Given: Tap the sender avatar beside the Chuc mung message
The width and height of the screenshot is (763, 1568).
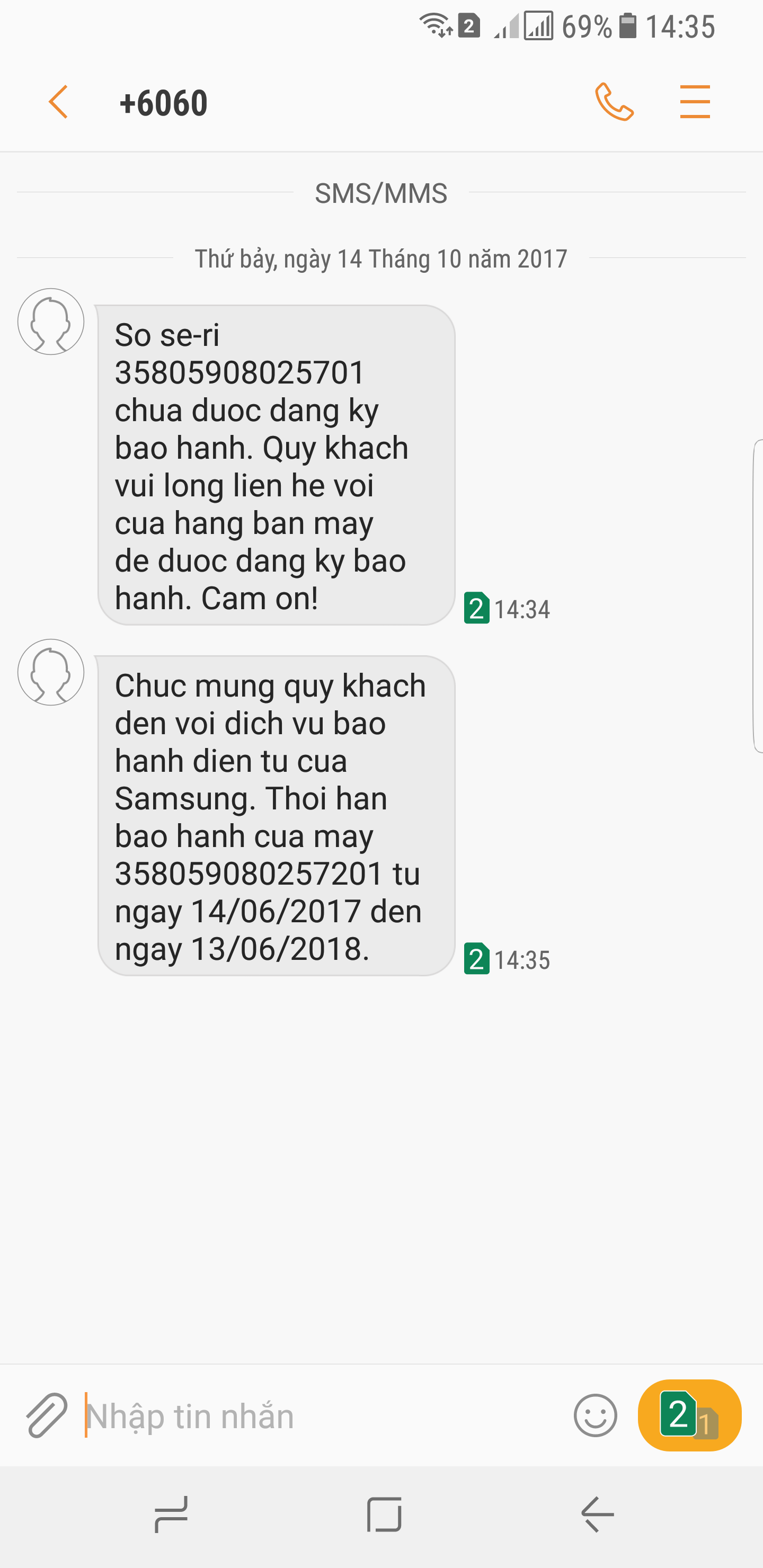Looking at the screenshot, I should tap(50, 672).
